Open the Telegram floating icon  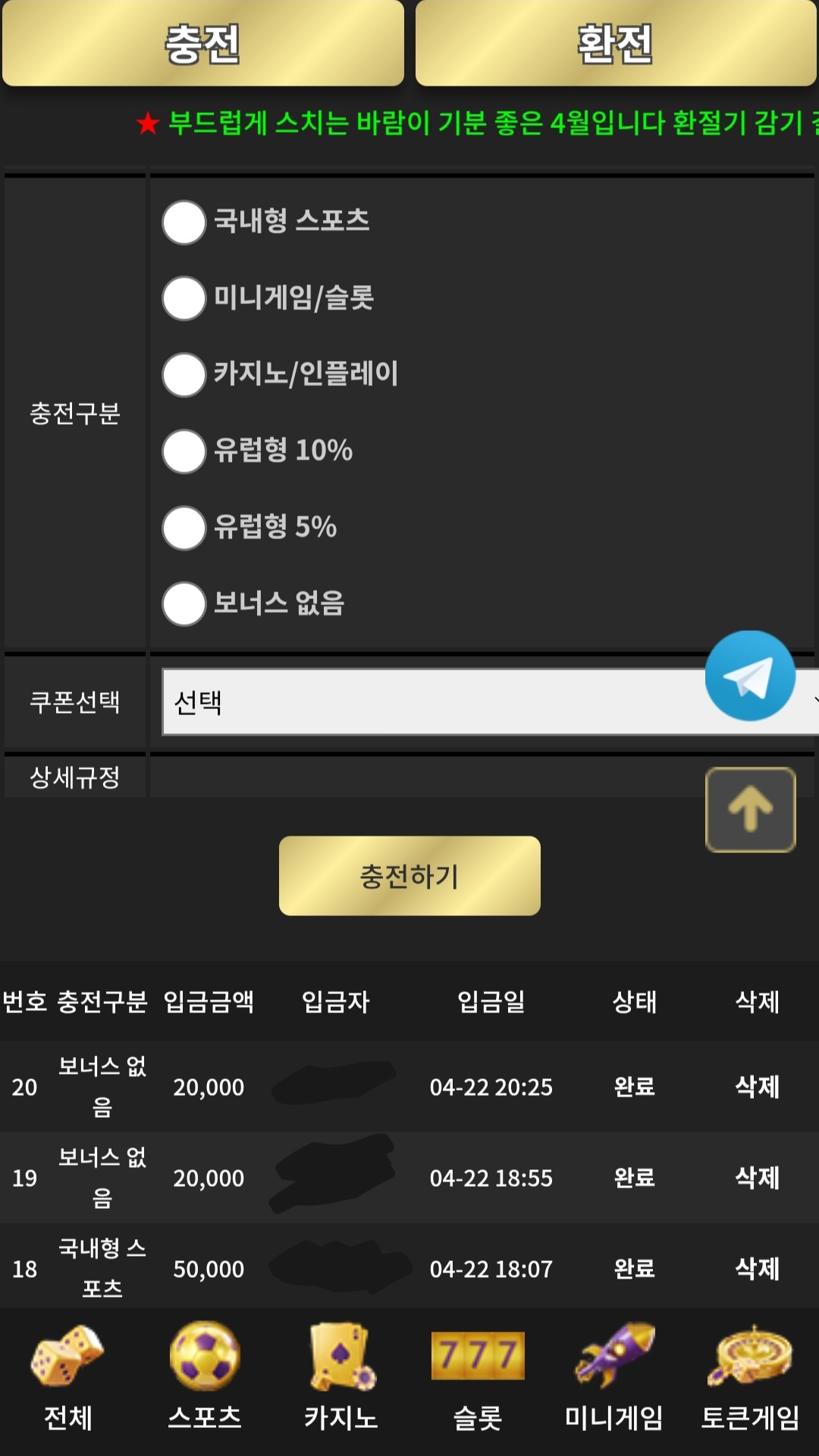[750, 676]
